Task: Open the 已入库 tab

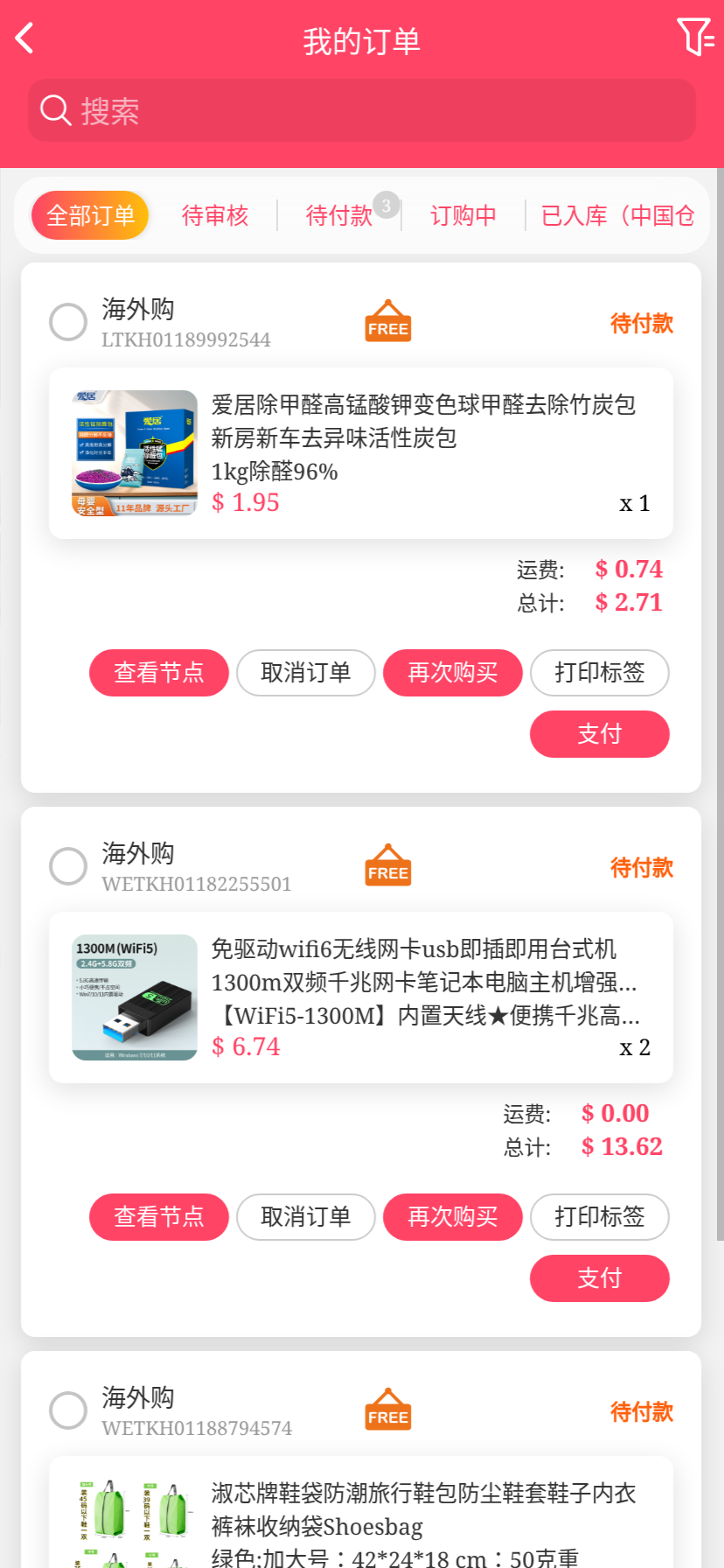Action: click(x=617, y=215)
